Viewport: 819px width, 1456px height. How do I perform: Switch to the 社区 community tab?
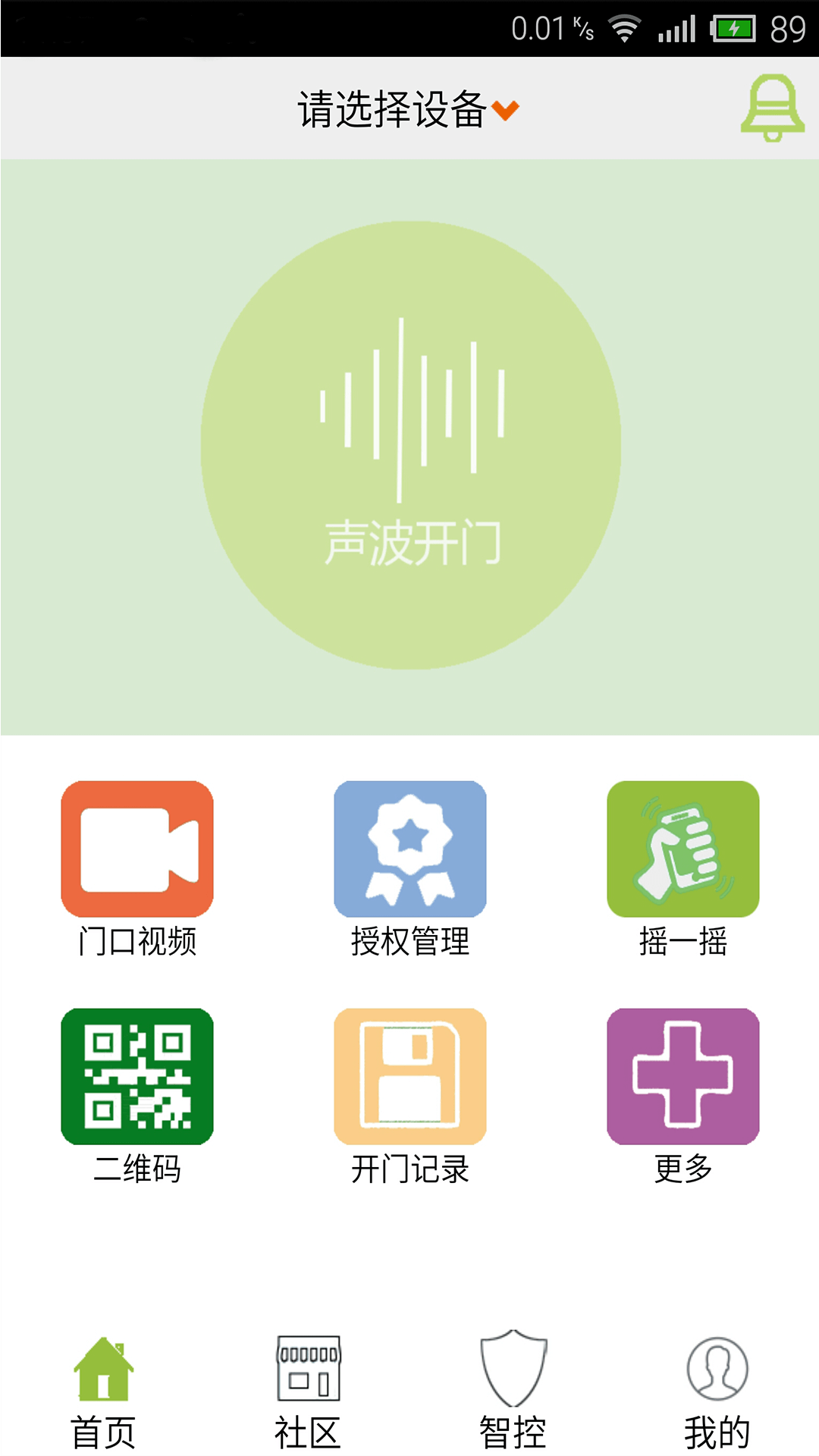(308, 1392)
